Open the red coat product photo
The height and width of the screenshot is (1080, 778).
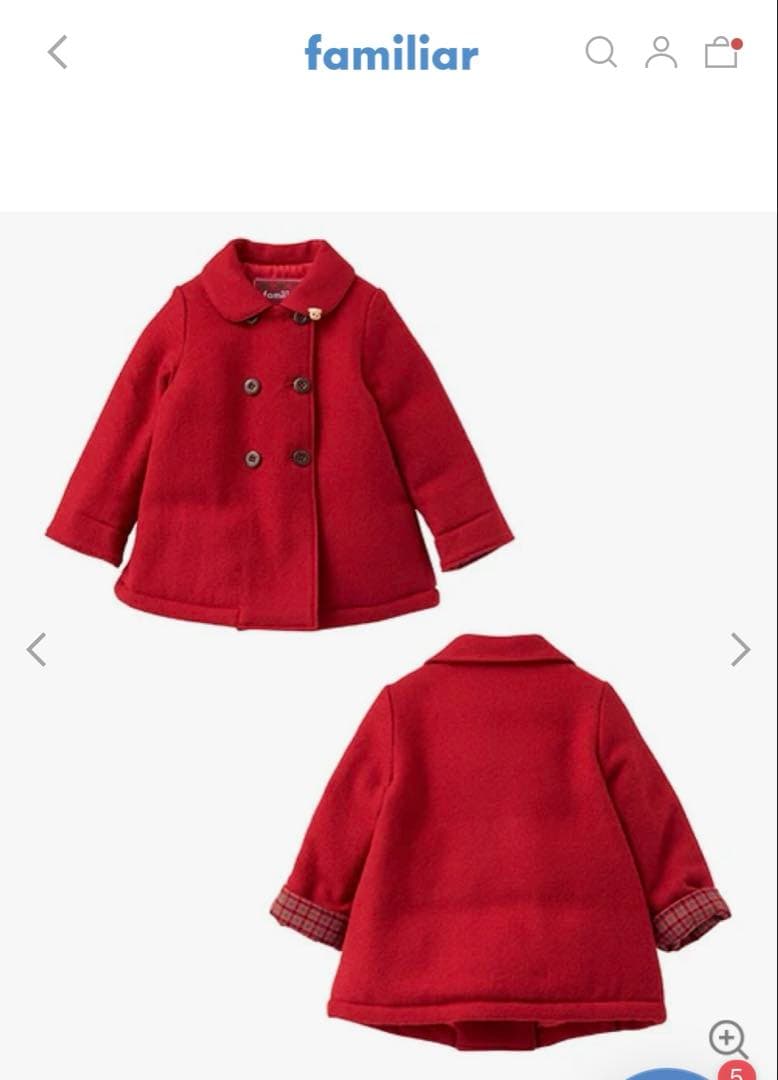pyautogui.click(x=388, y=640)
